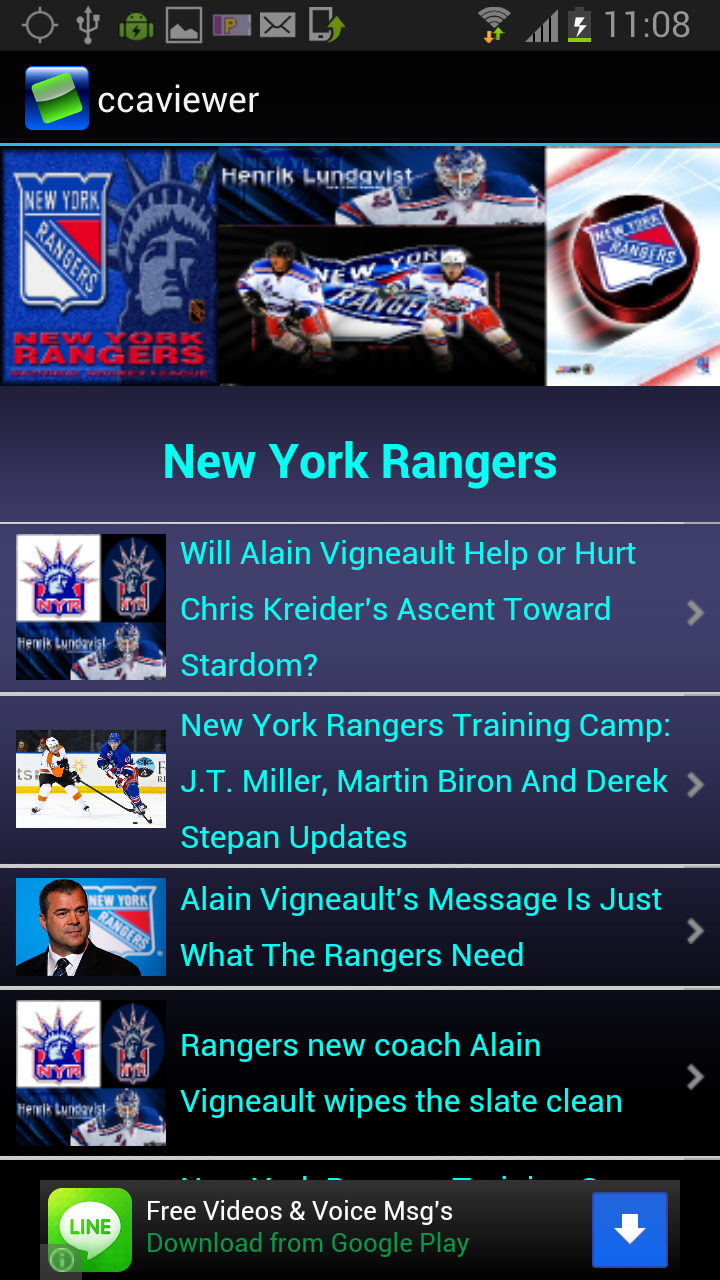Tap the New York Rangers heading

(x=360, y=461)
